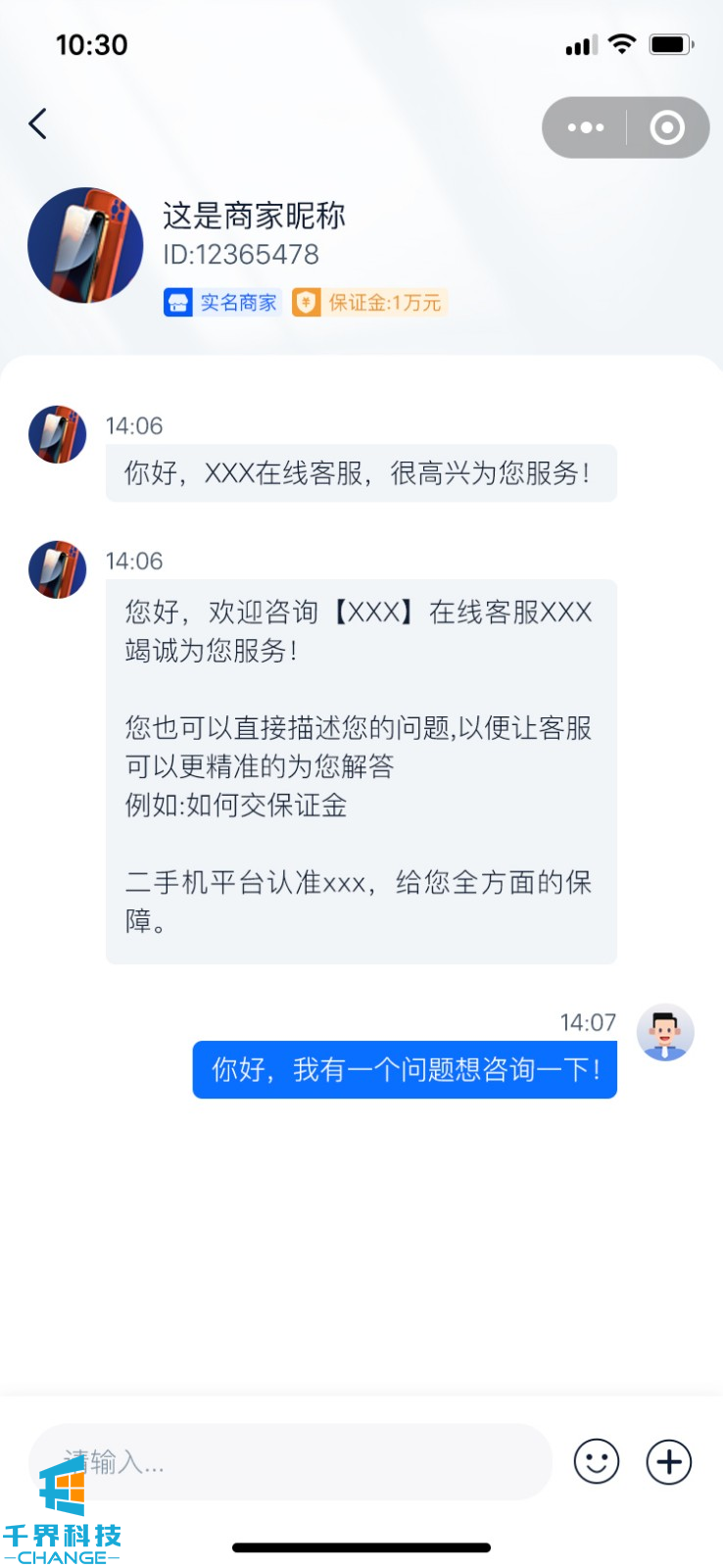The width and height of the screenshot is (723, 1568).
Task: Open the merchant's profile avatar in header
Action: pos(85,245)
